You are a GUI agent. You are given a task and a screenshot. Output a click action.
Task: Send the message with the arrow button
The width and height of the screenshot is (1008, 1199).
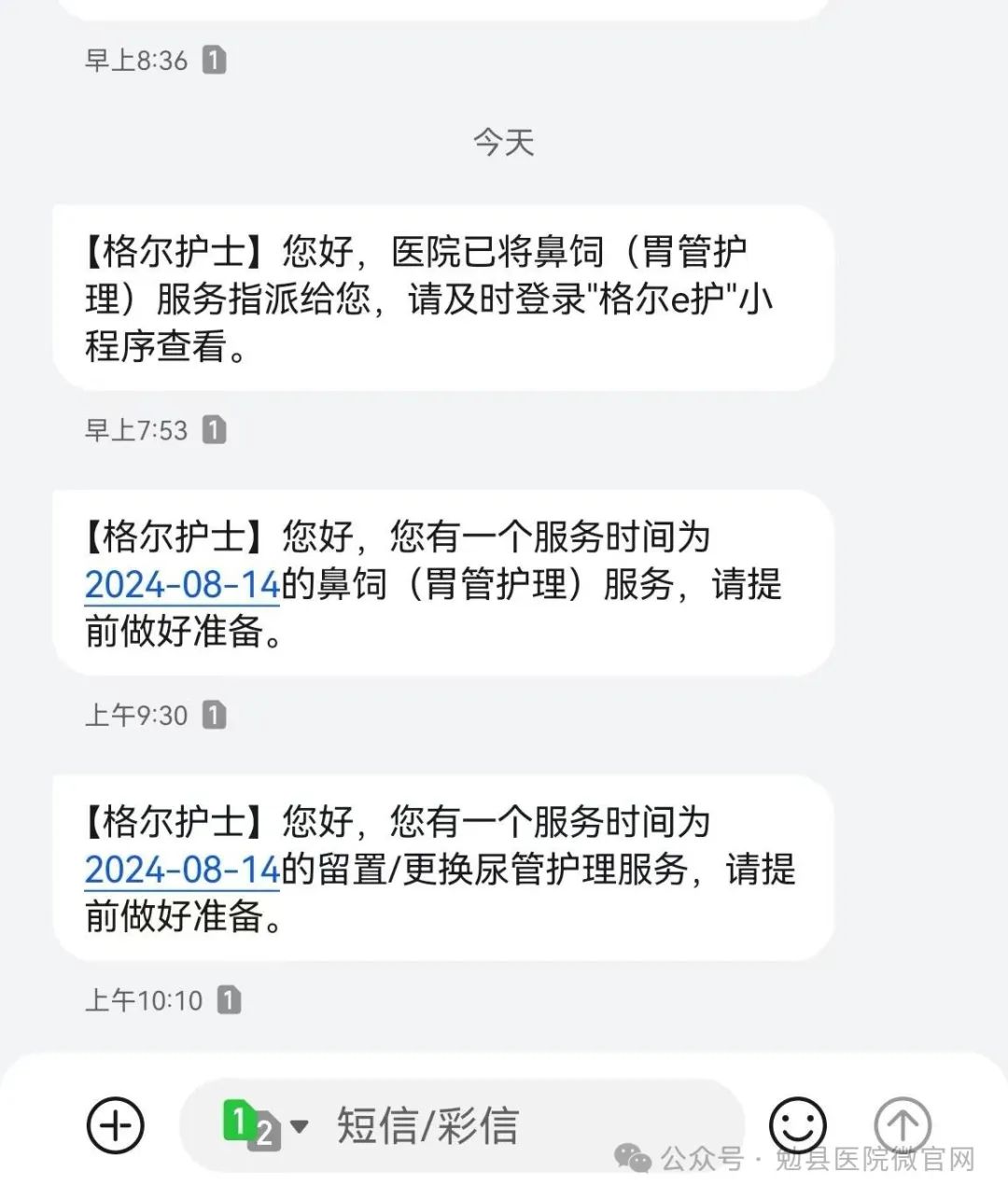click(902, 1125)
